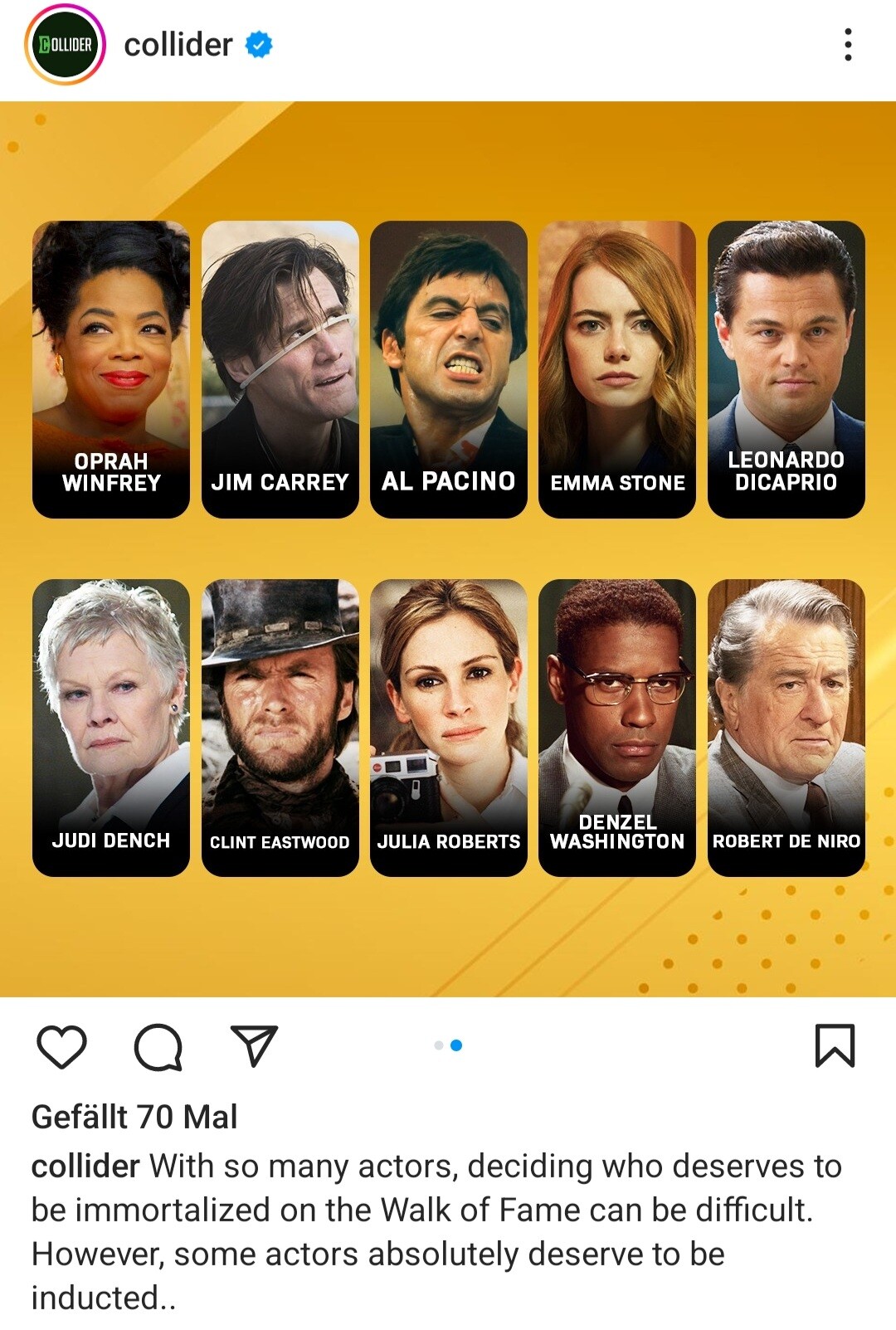The image size is (896, 1330).
Task: Open collider's story from the profile avatar
Action: pyautogui.click(x=66, y=45)
